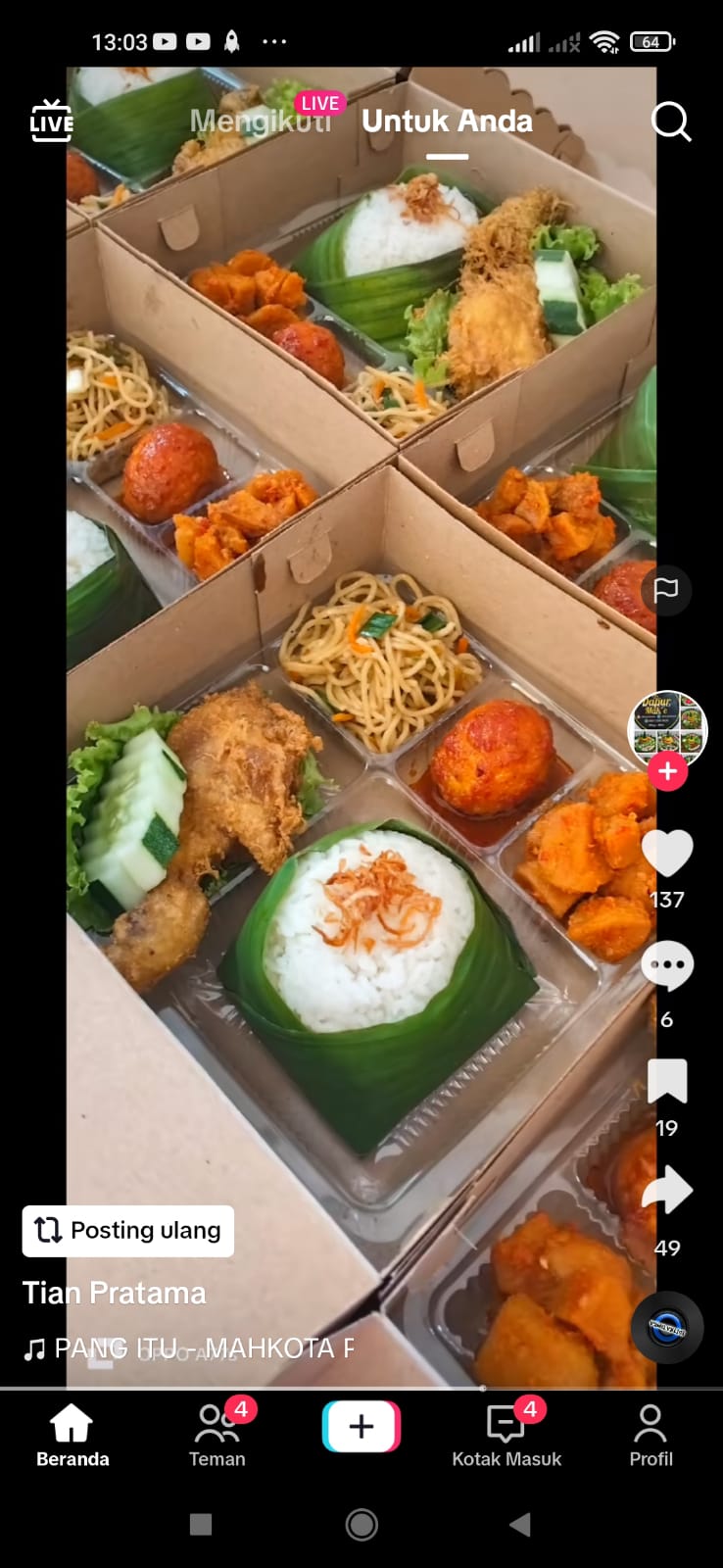Follow the creator via the plus badge
This screenshot has width=723, height=1568.
pos(667,772)
